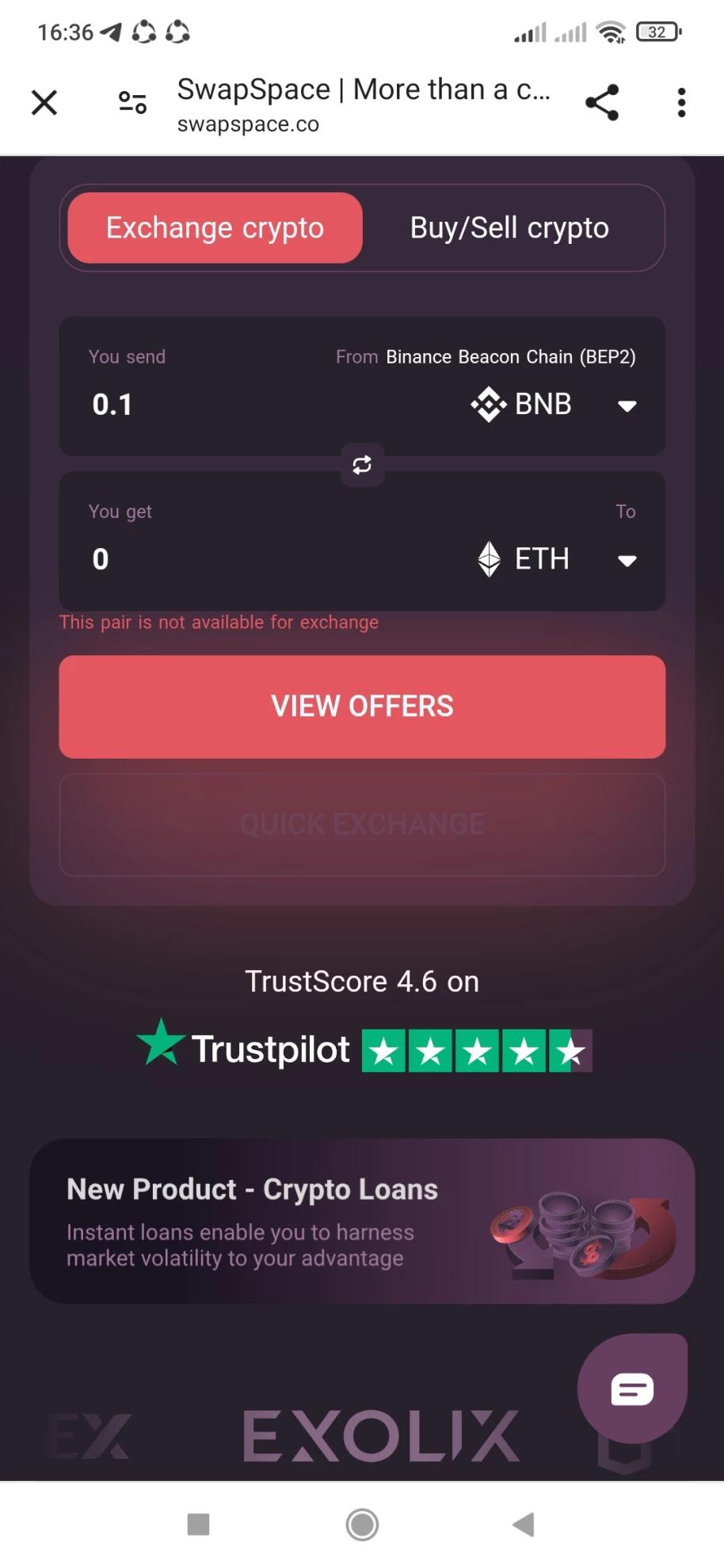Tap the VIEW OFFERS button

pyautogui.click(x=362, y=706)
